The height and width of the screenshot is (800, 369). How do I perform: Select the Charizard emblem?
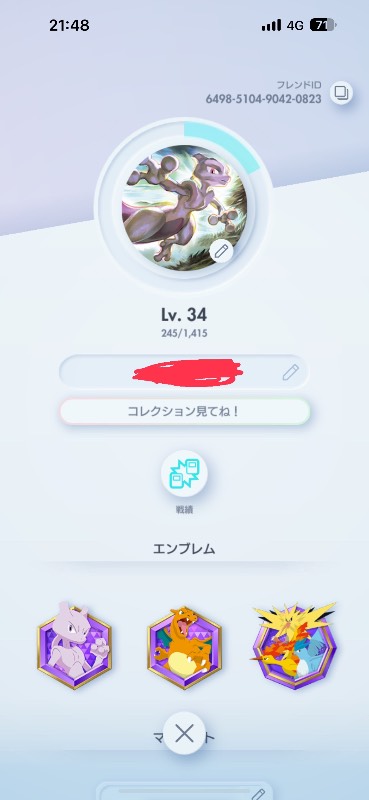pyautogui.click(x=184, y=645)
